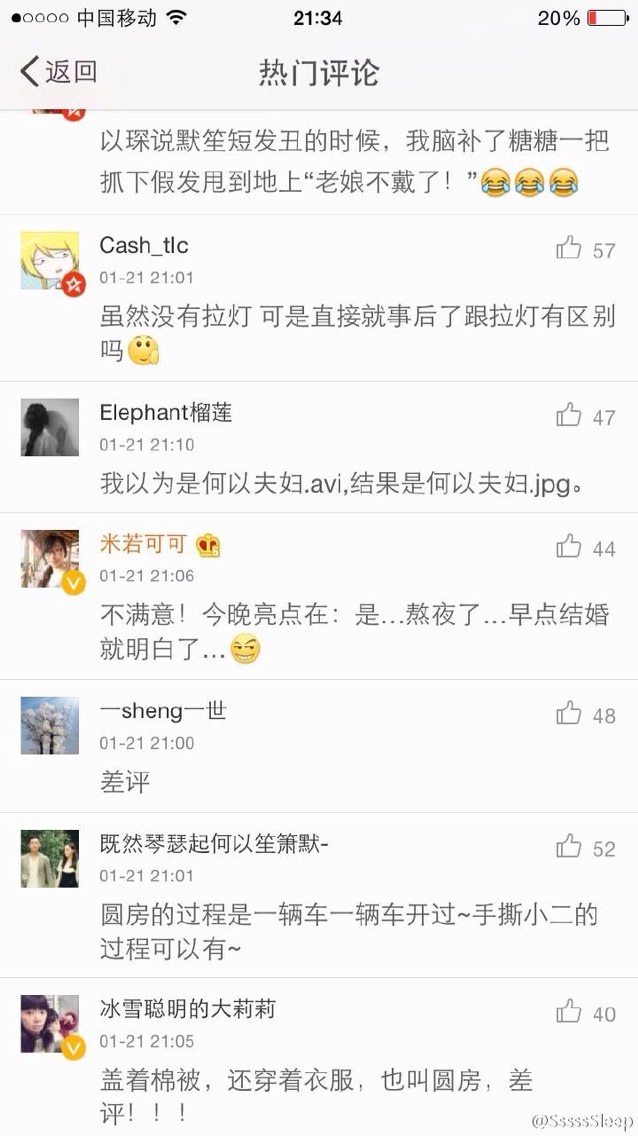Open the username 米若可可
This screenshot has width=638, height=1136.
pyautogui.click(x=143, y=544)
